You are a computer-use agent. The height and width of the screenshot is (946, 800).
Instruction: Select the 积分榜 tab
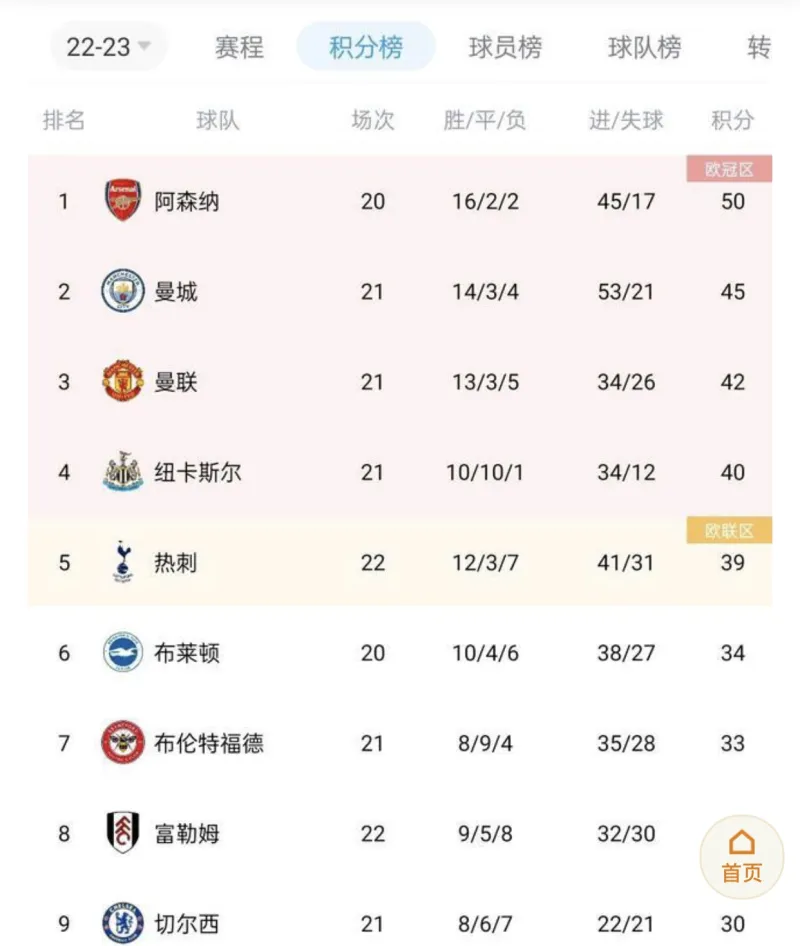366,47
